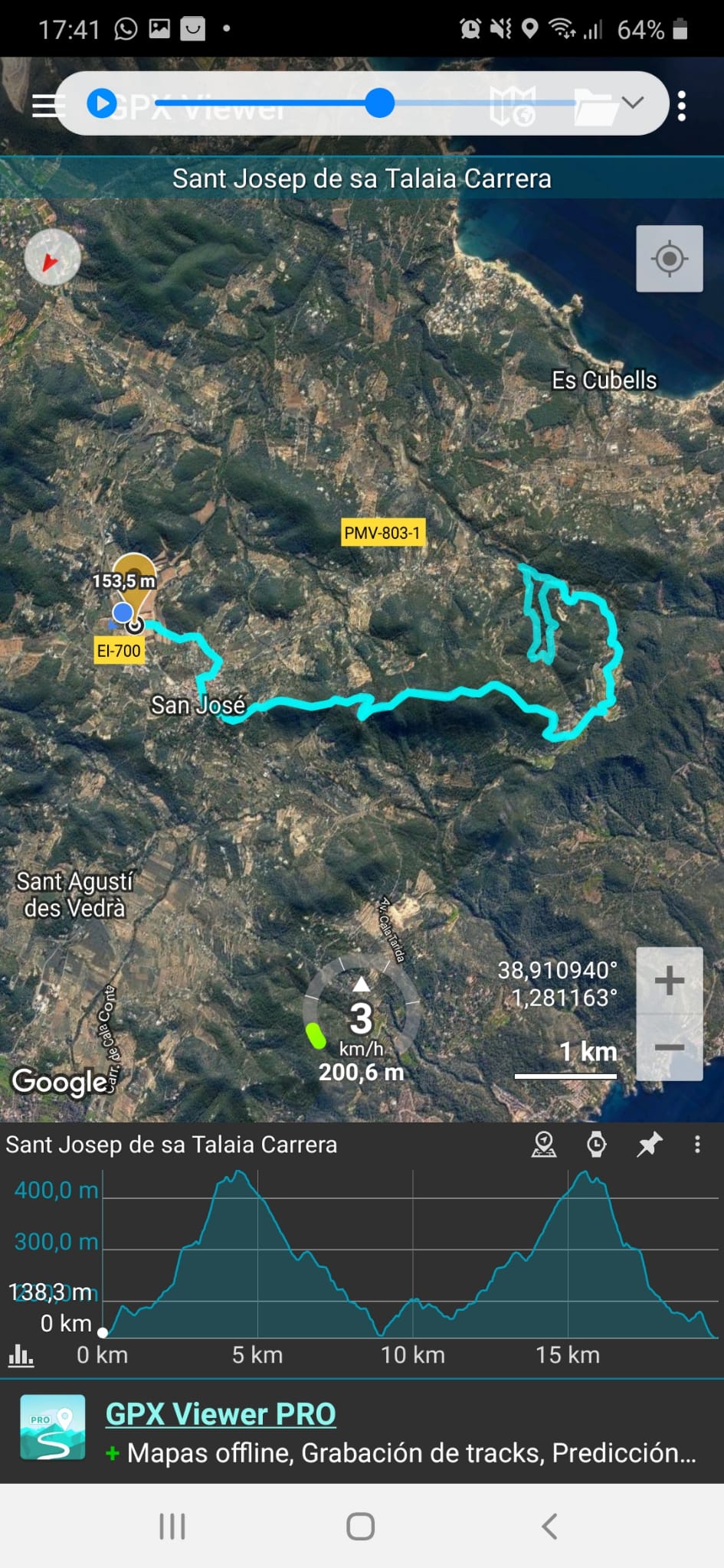Tap the track playback slider handle
The height and width of the screenshot is (1568, 724).
tap(379, 103)
